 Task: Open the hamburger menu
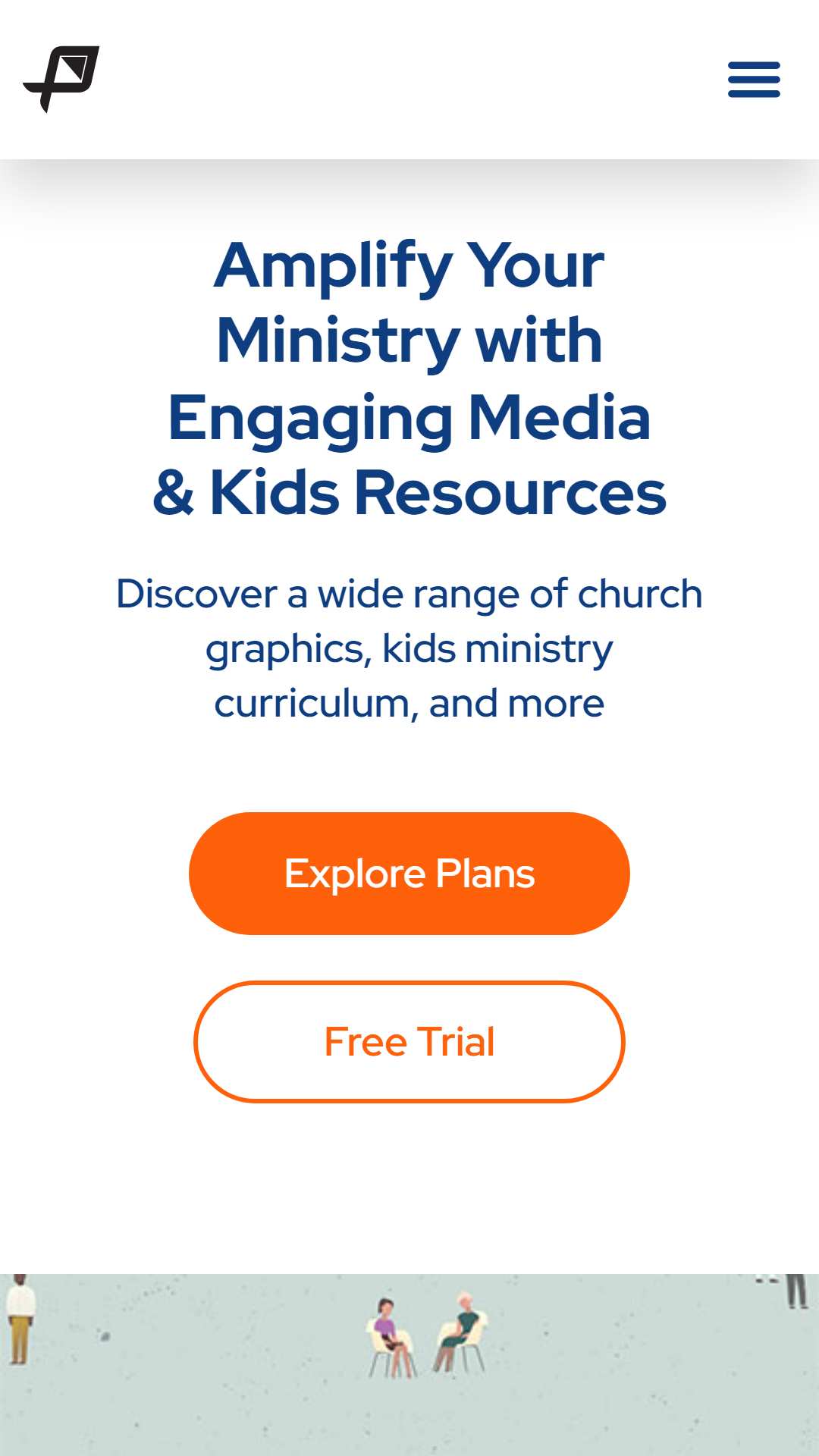(754, 80)
